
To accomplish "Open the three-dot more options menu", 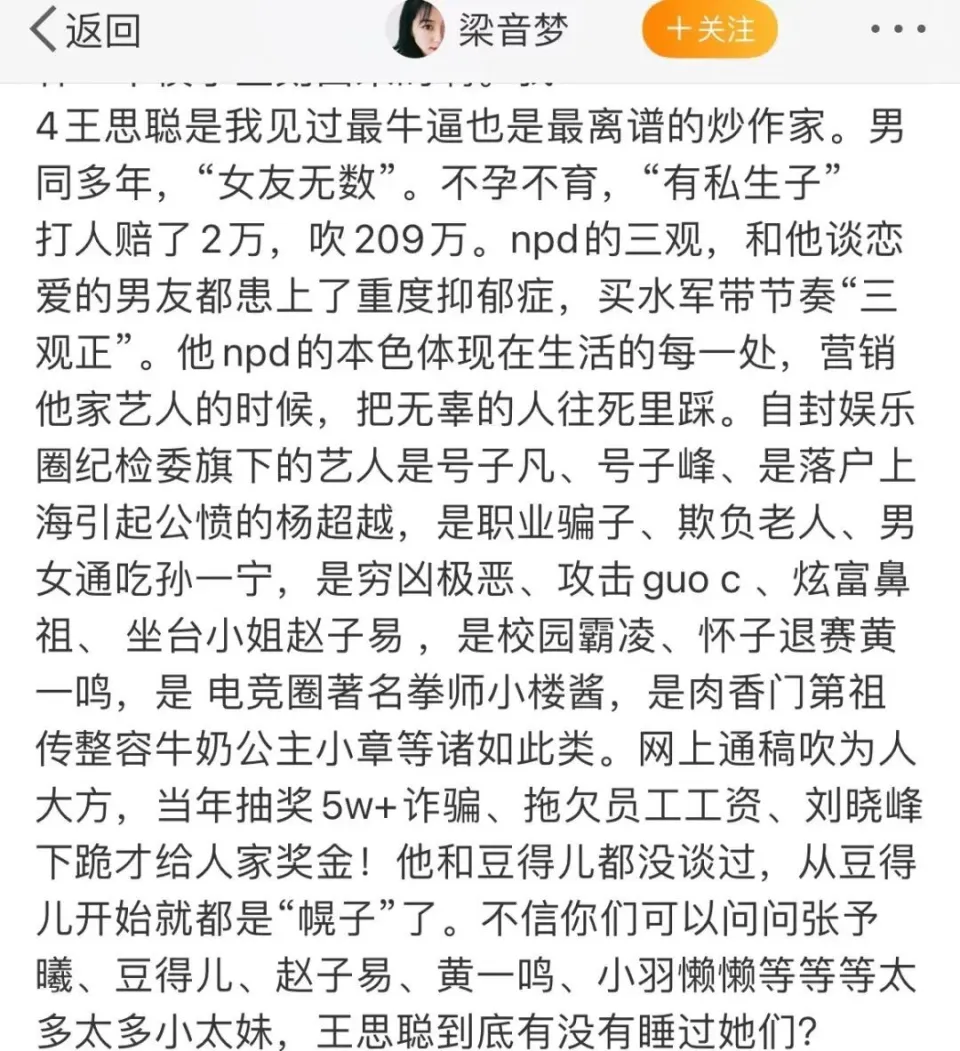I will click(897, 30).
